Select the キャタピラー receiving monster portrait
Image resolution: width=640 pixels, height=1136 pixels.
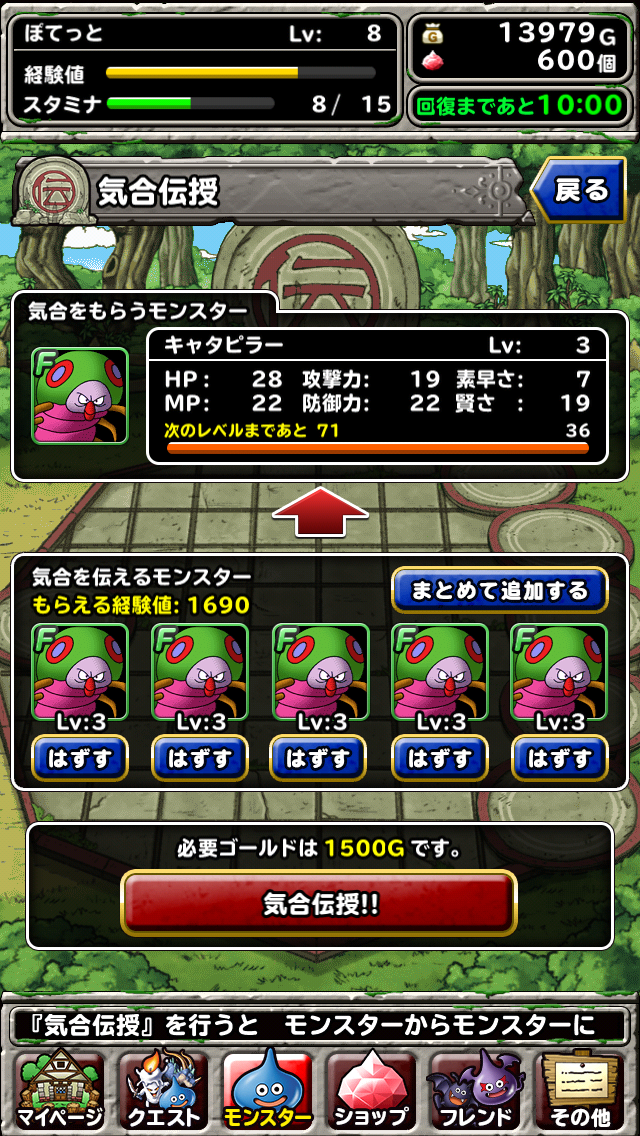tap(80, 395)
